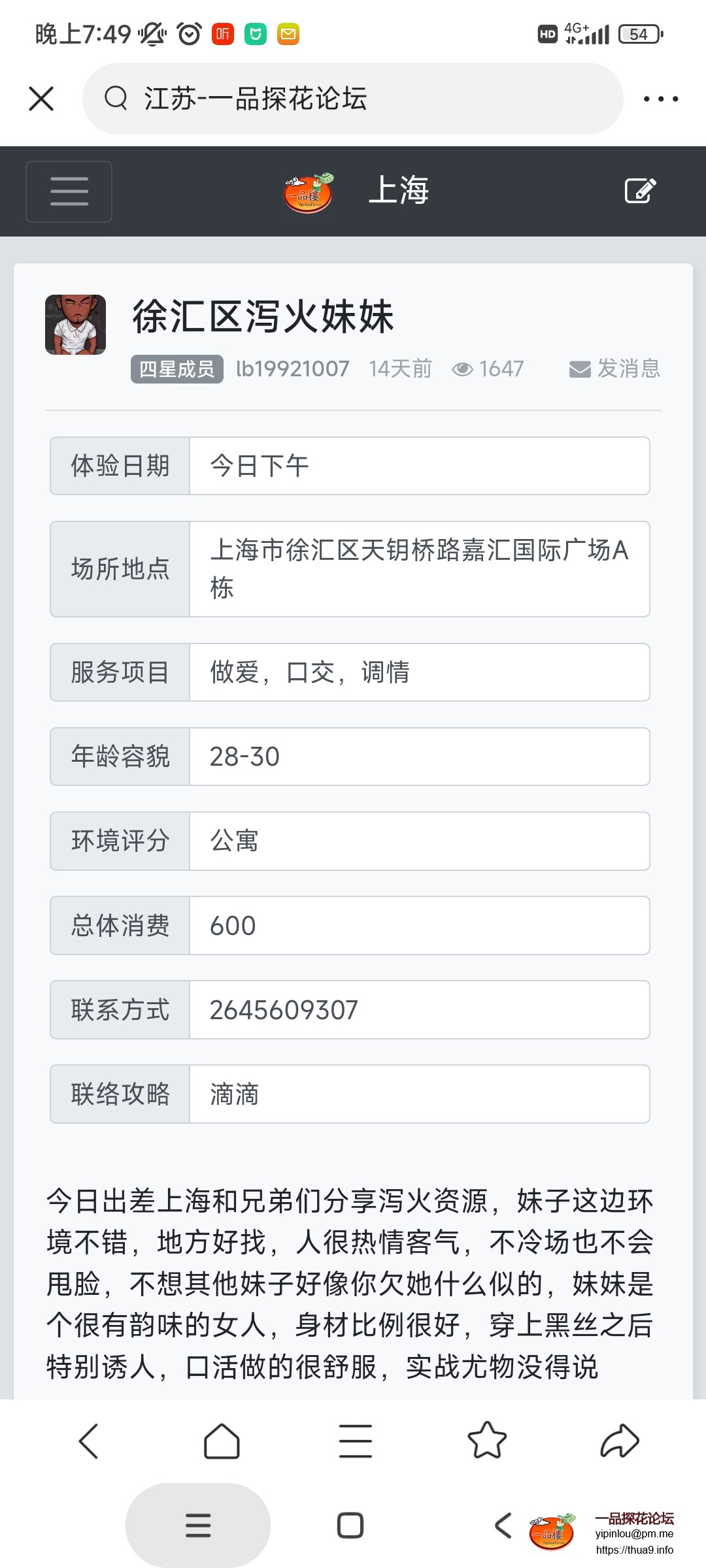Screen dimensions: 706x1568
Task: Open the search magnifier in the address bar
Action: 116,98
